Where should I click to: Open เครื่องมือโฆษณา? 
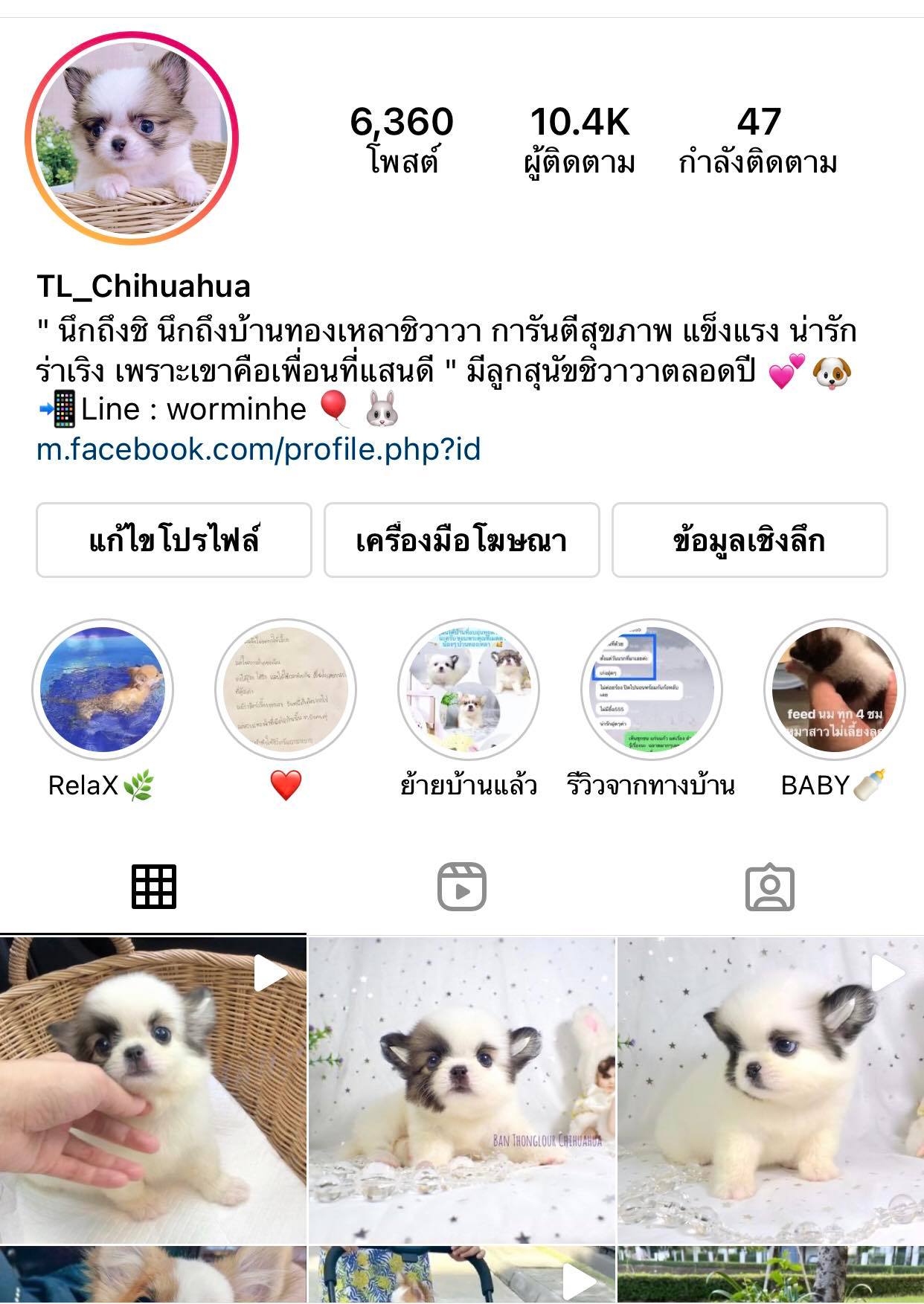(461, 540)
